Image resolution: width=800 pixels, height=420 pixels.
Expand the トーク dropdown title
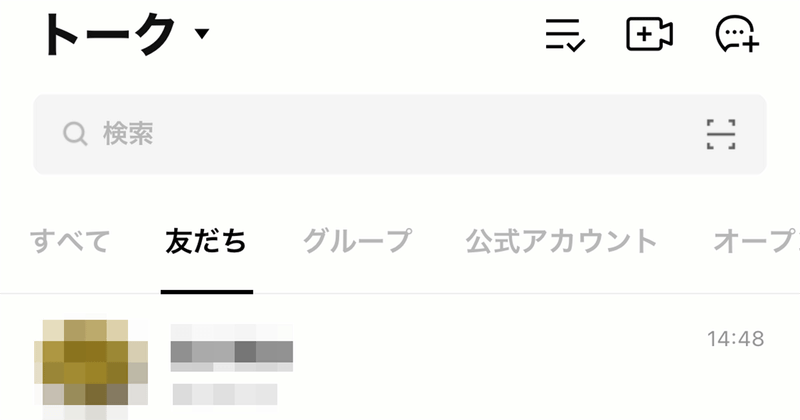pyautogui.click(x=125, y=35)
